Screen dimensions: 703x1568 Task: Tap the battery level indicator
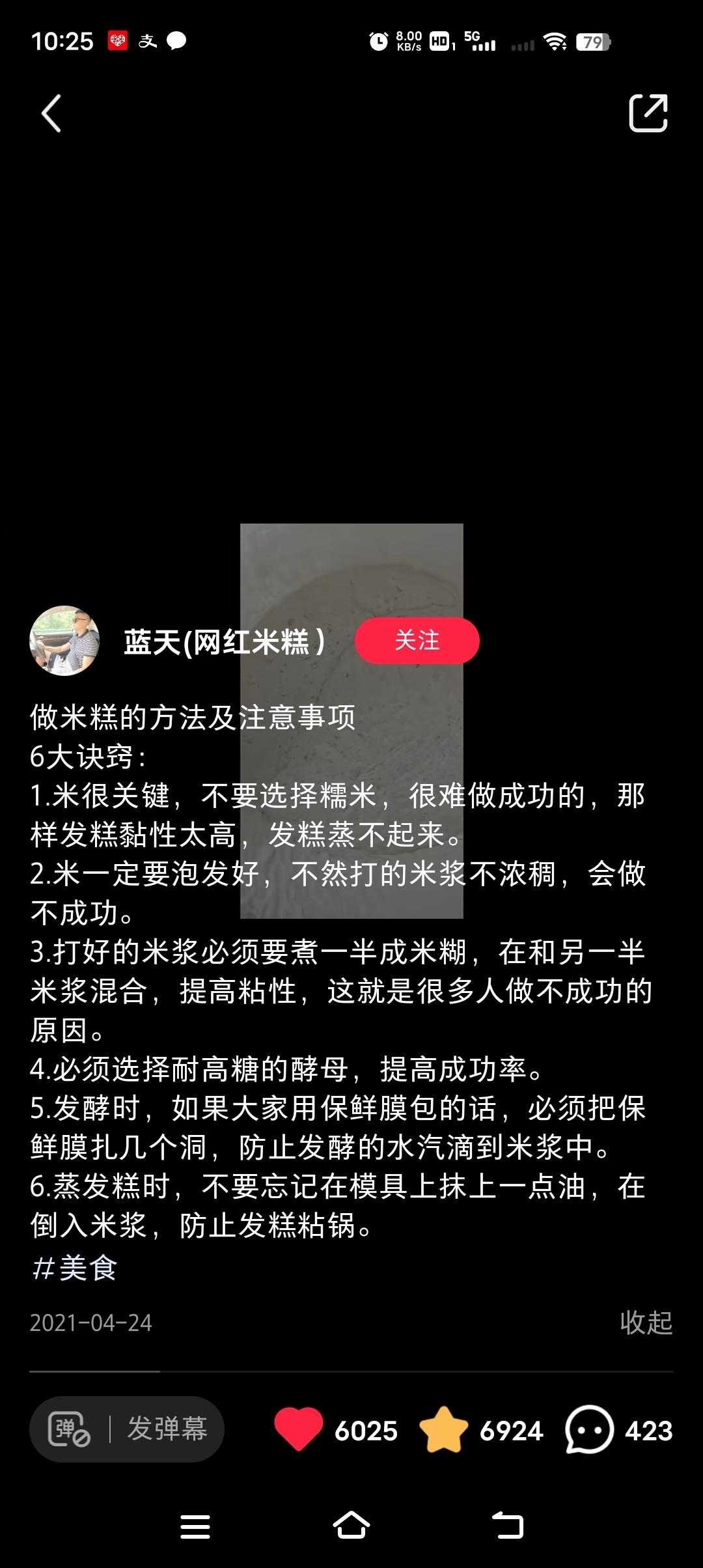(x=592, y=42)
